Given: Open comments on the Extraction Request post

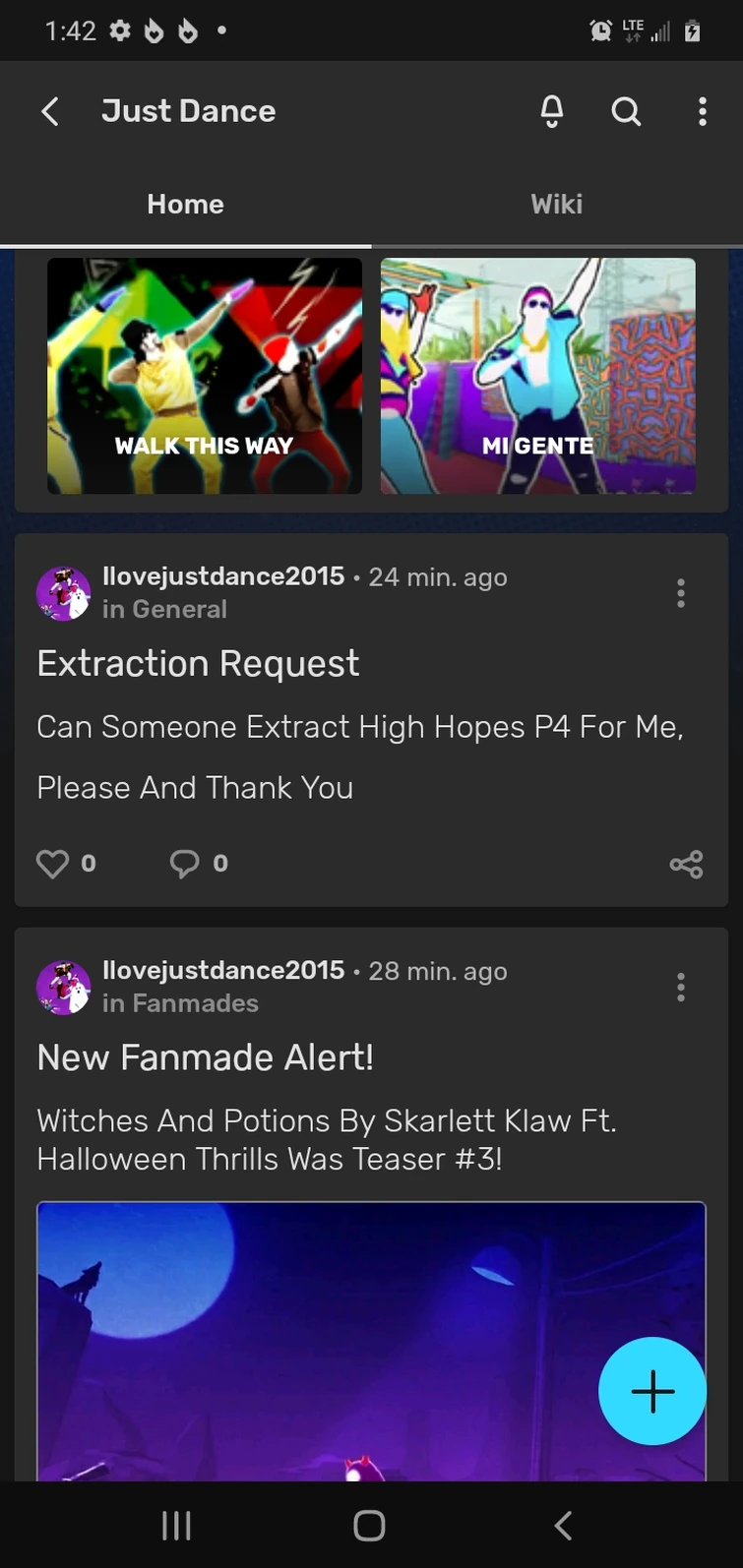Looking at the screenshot, I should tap(185, 863).
